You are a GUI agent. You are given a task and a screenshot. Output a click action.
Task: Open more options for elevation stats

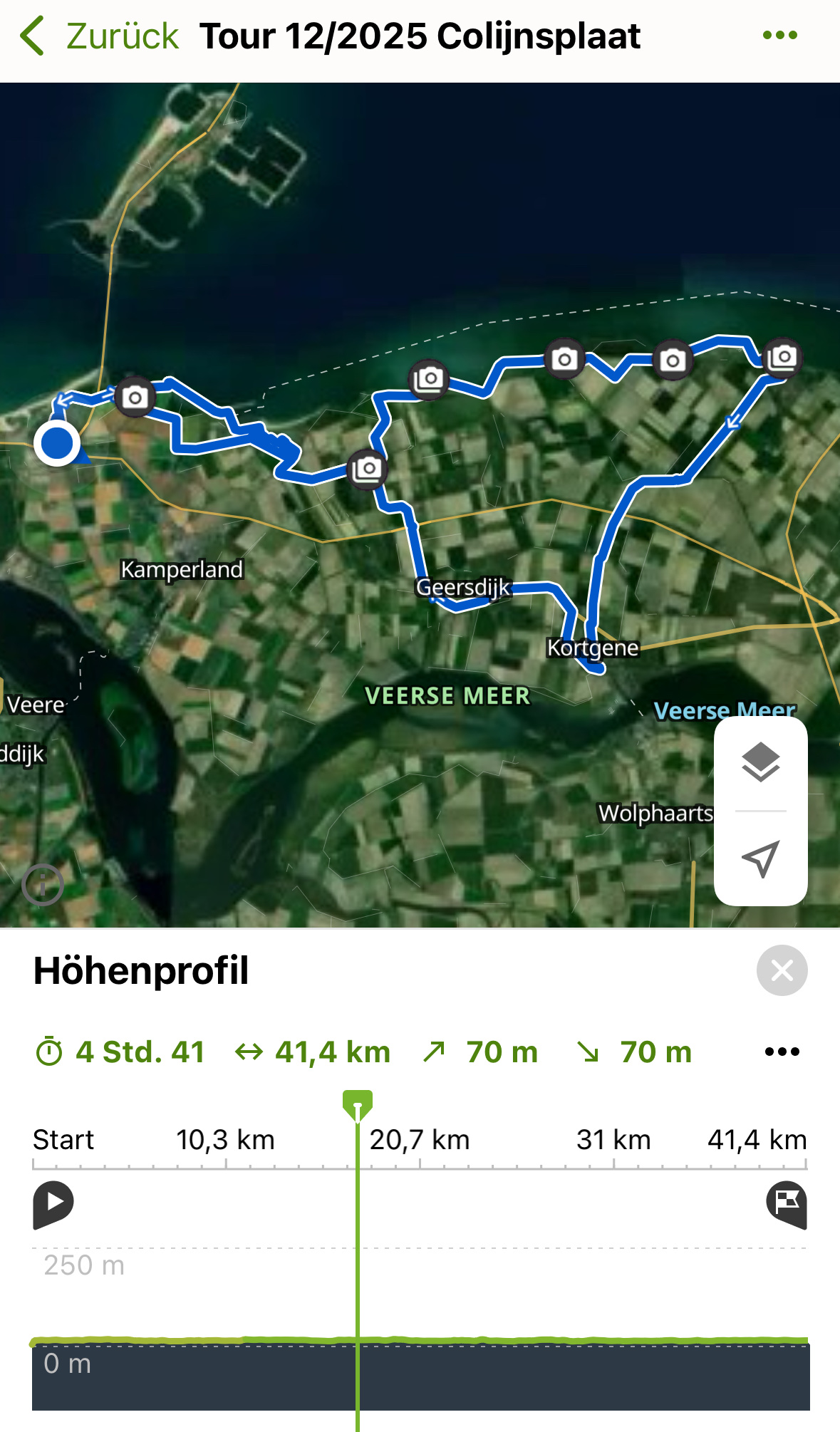coord(782,1052)
